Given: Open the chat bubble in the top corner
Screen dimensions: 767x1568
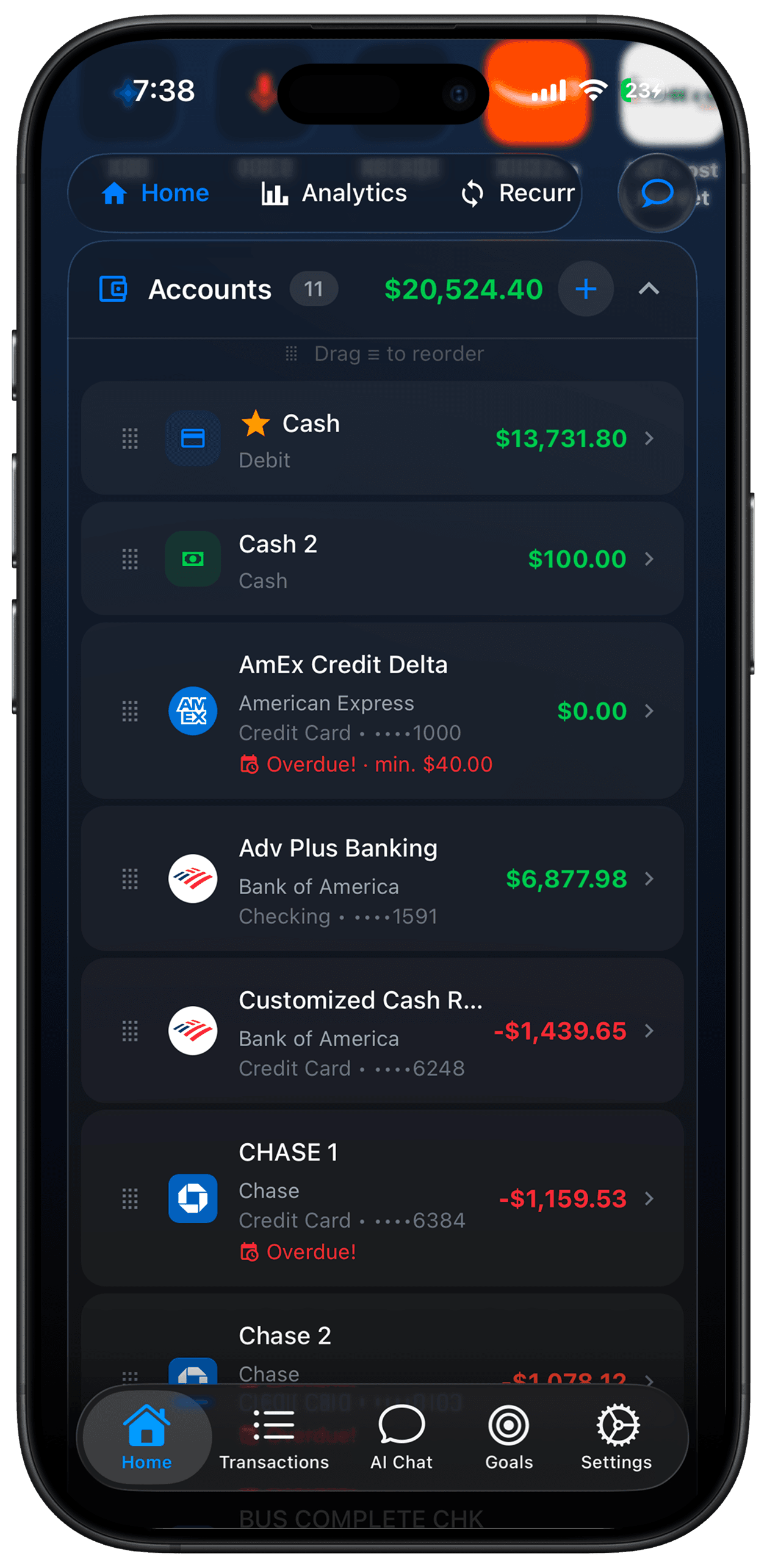Looking at the screenshot, I should (x=656, y=193).
